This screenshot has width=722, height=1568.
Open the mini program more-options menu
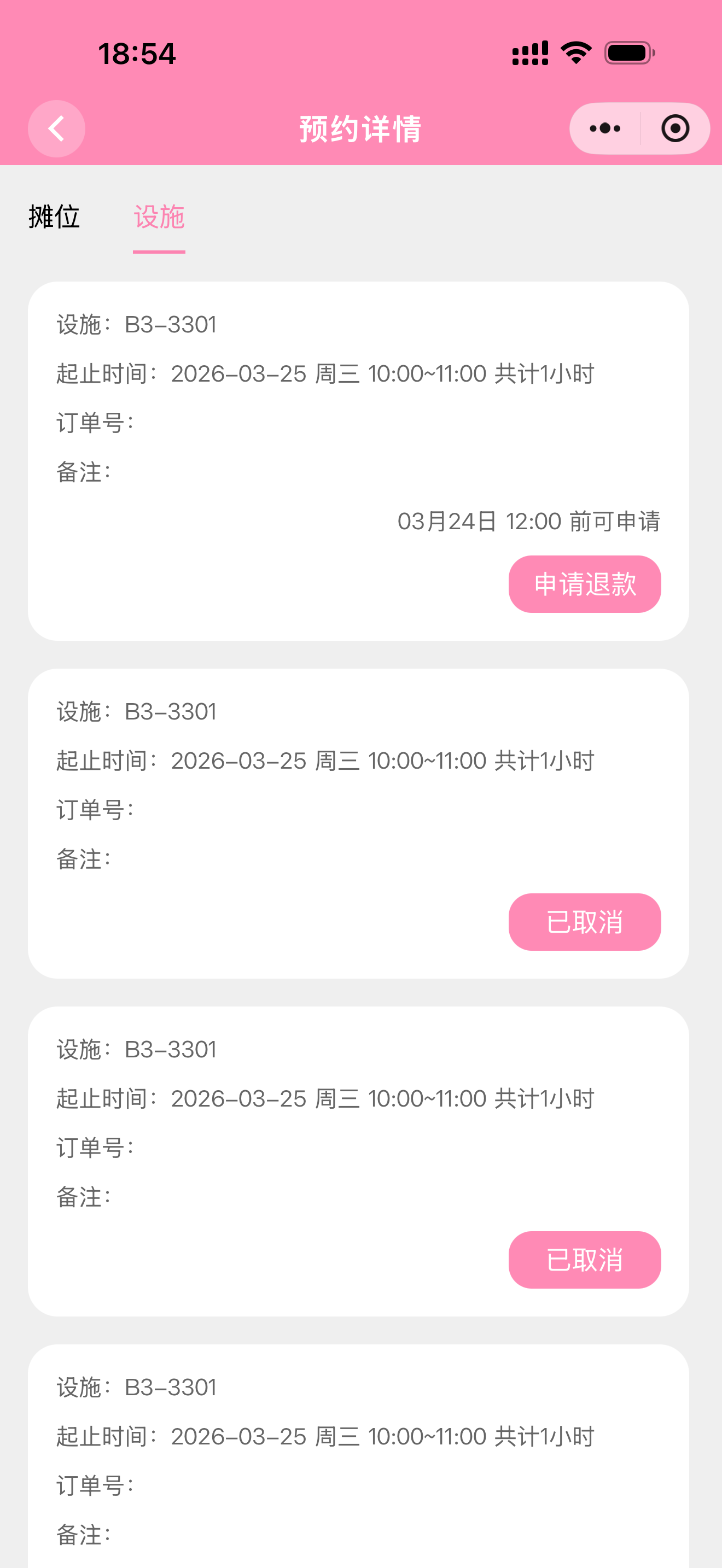[605, 128]
